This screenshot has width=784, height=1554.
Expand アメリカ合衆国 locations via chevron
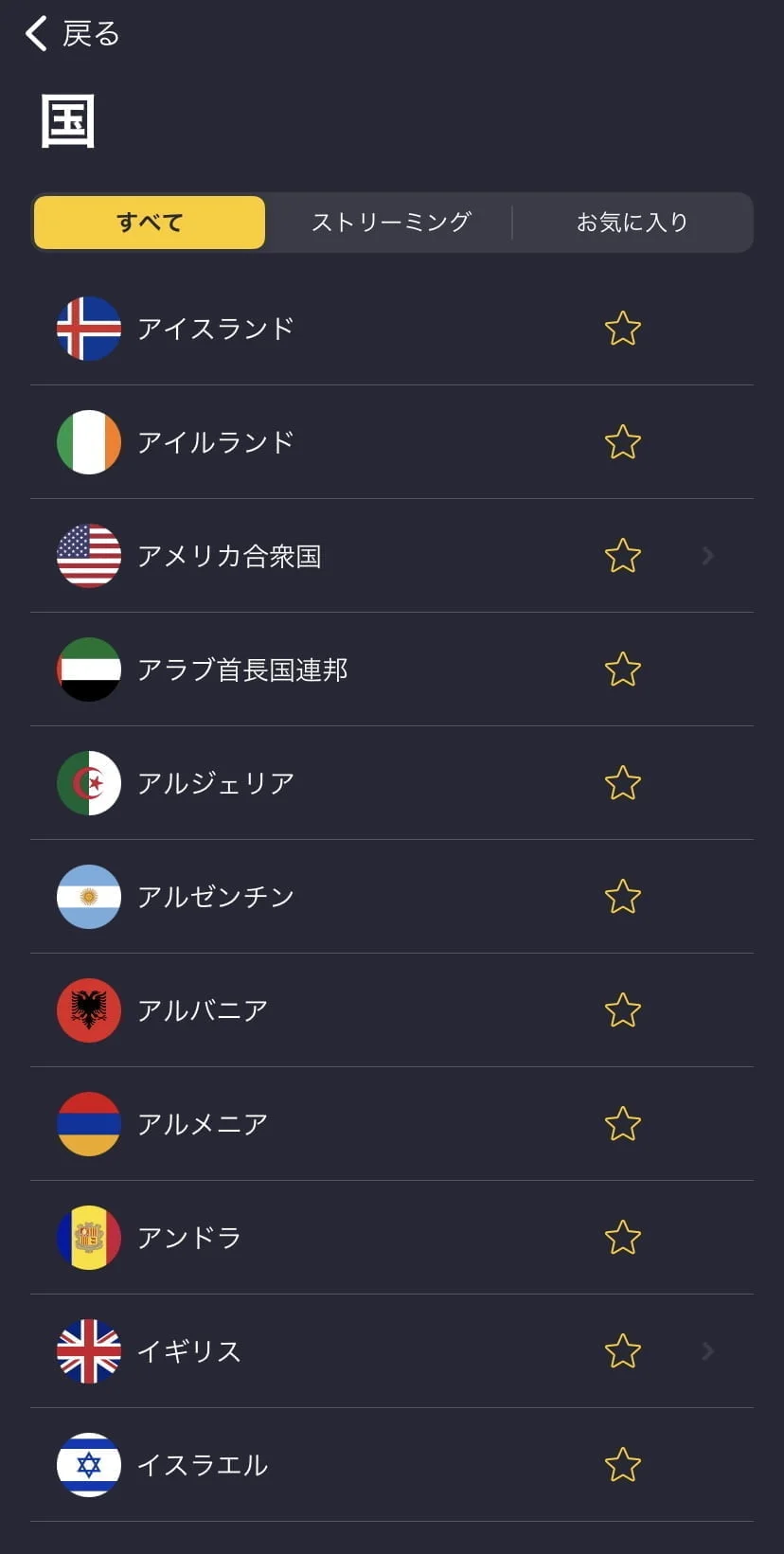(x=707, y=556)
